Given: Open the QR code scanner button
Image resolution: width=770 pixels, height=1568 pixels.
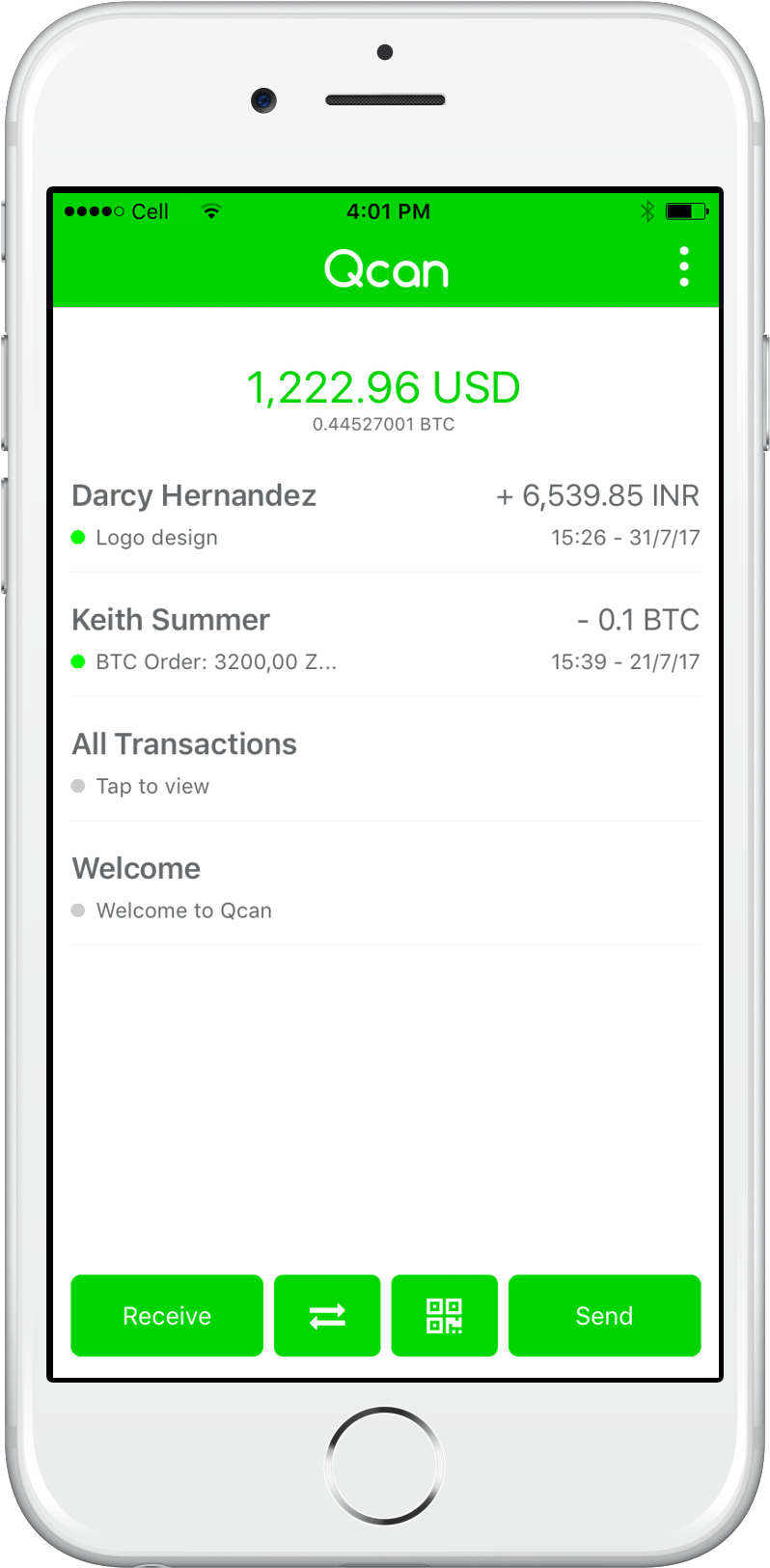Looking at the screenshot, I should tap(445, 1315).
